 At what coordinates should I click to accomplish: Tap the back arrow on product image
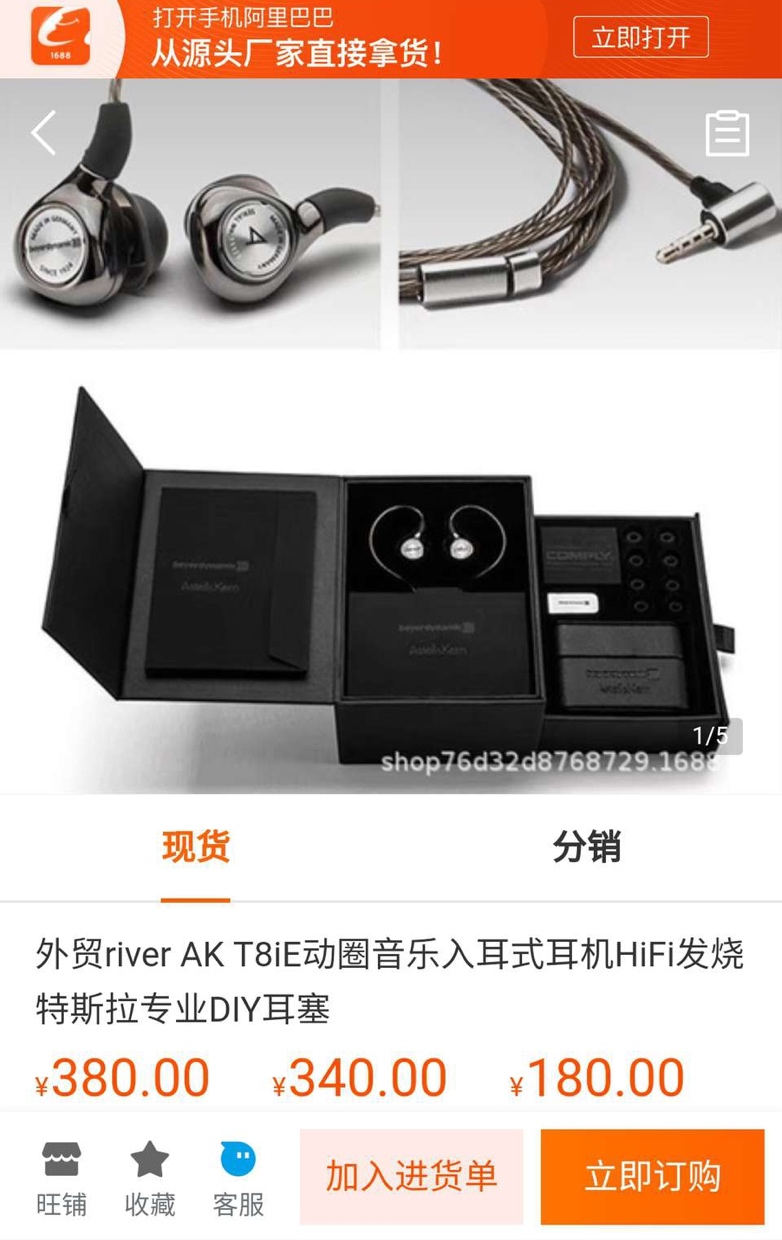[42, 131]
